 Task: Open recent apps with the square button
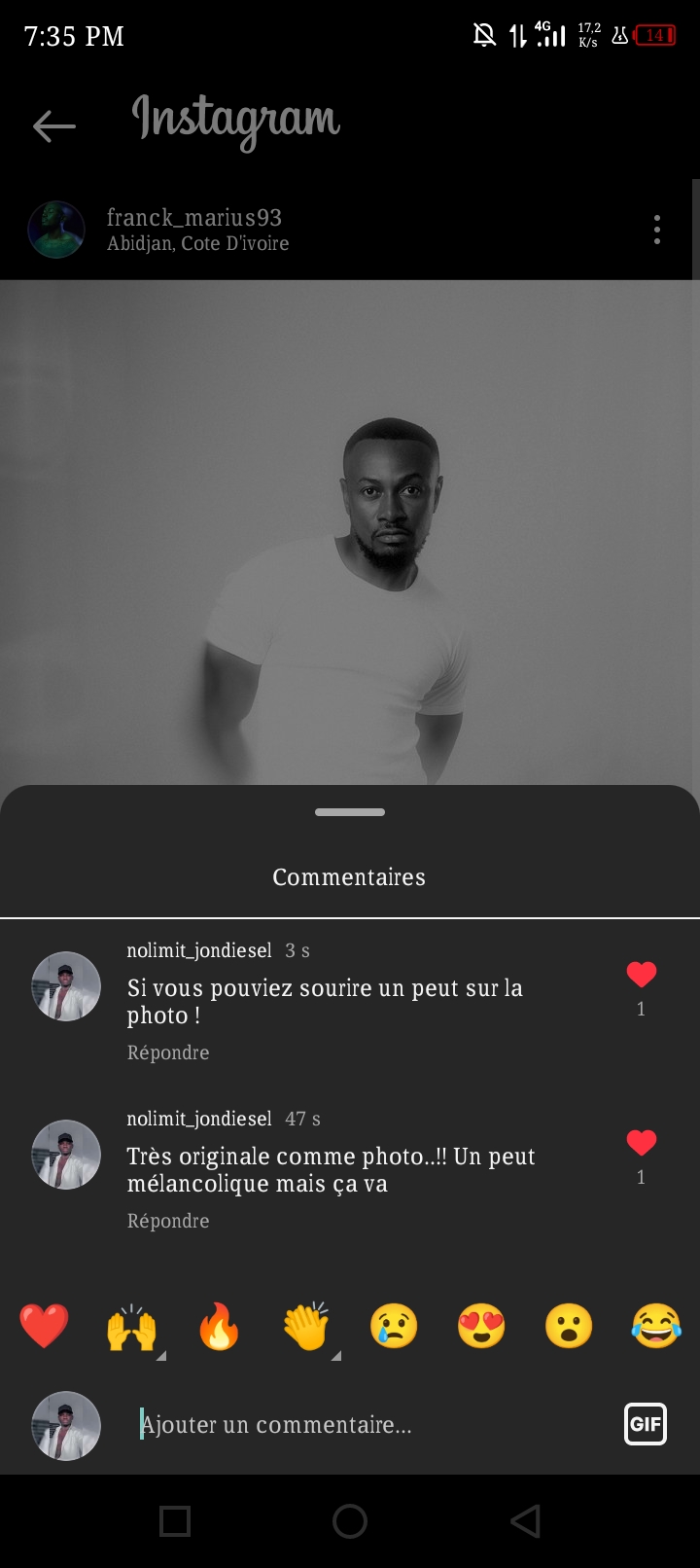click(x=175, y=1521)
